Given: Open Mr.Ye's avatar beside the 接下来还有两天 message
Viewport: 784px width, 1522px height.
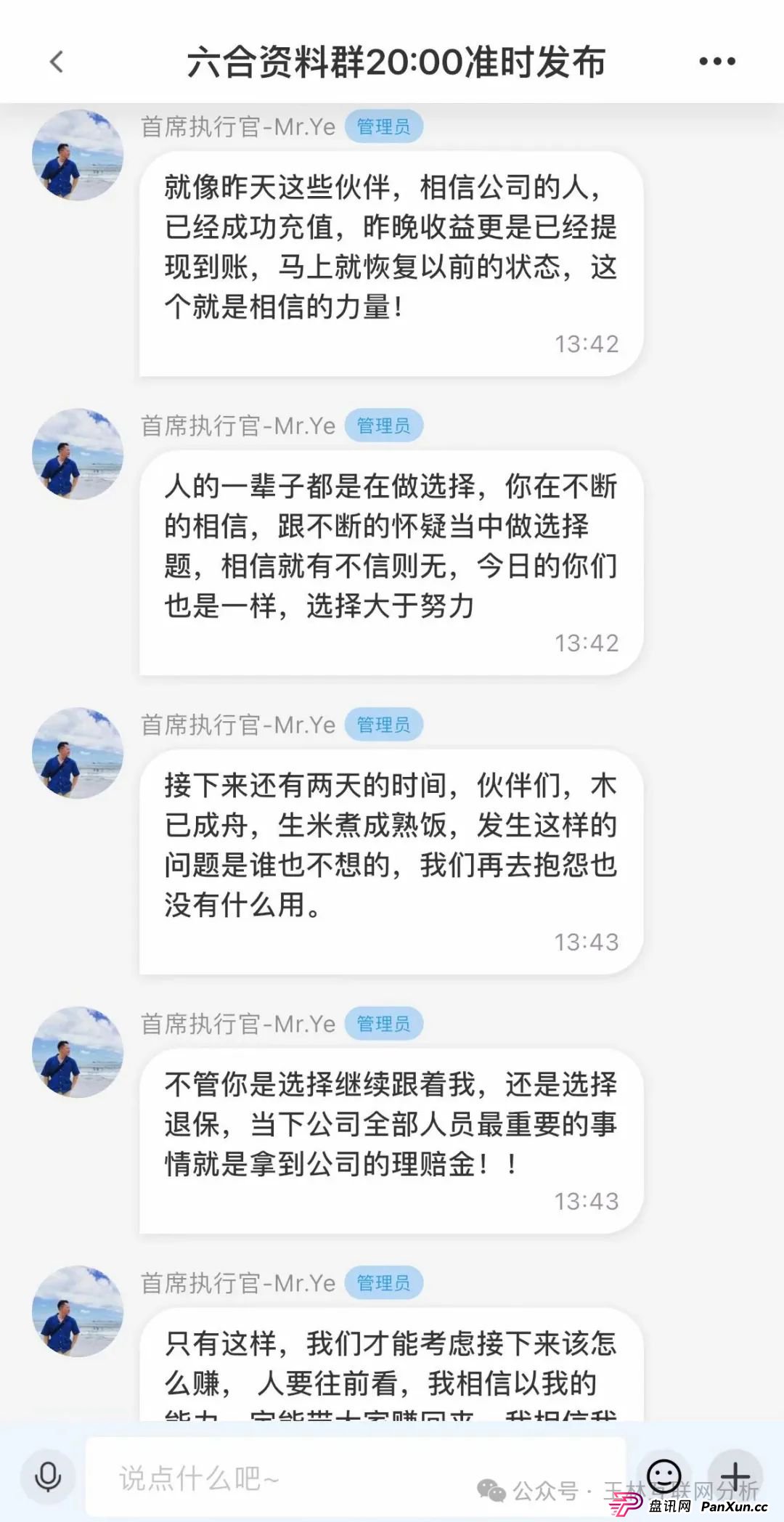Looking at the screenshot, I should (x=78, y=753).
